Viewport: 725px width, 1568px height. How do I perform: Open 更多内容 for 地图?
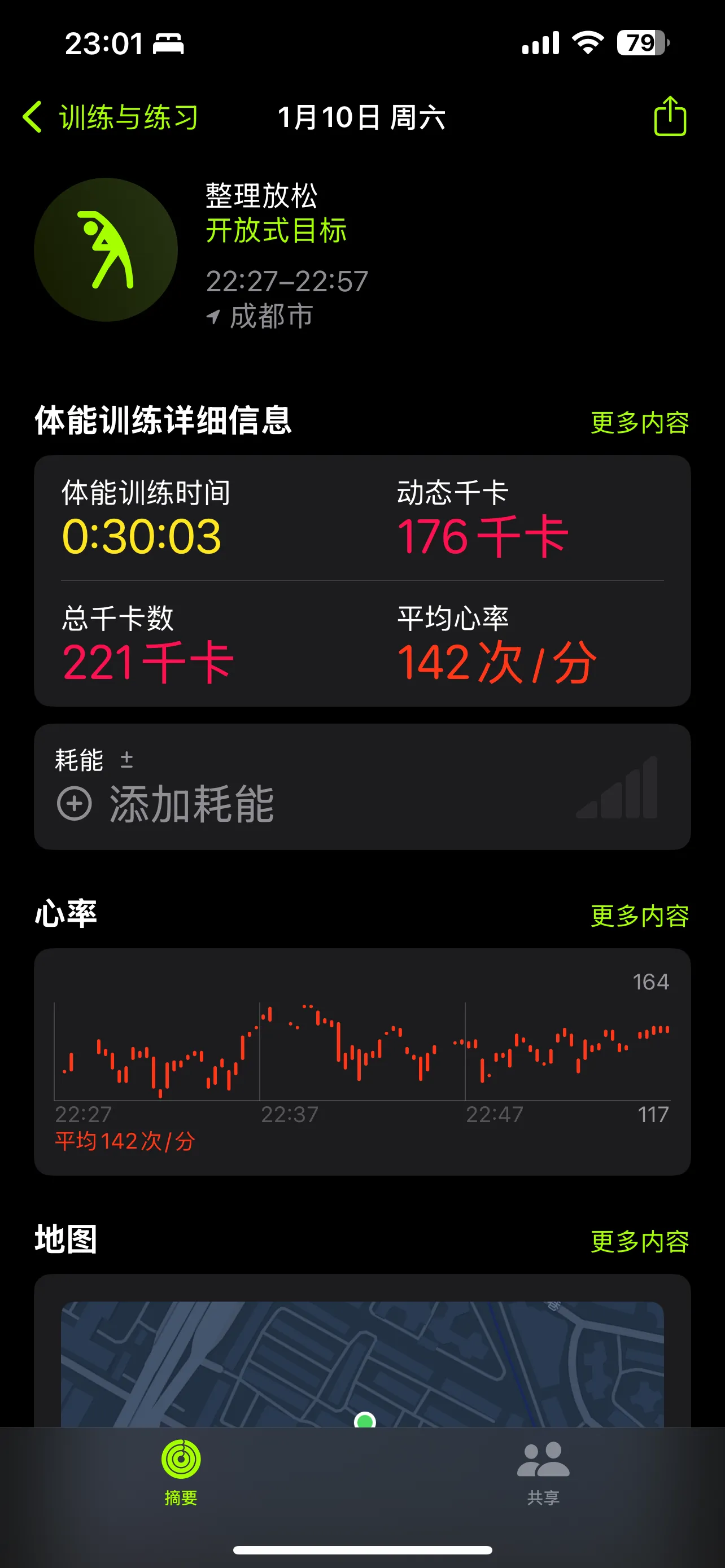point(639,1242)
